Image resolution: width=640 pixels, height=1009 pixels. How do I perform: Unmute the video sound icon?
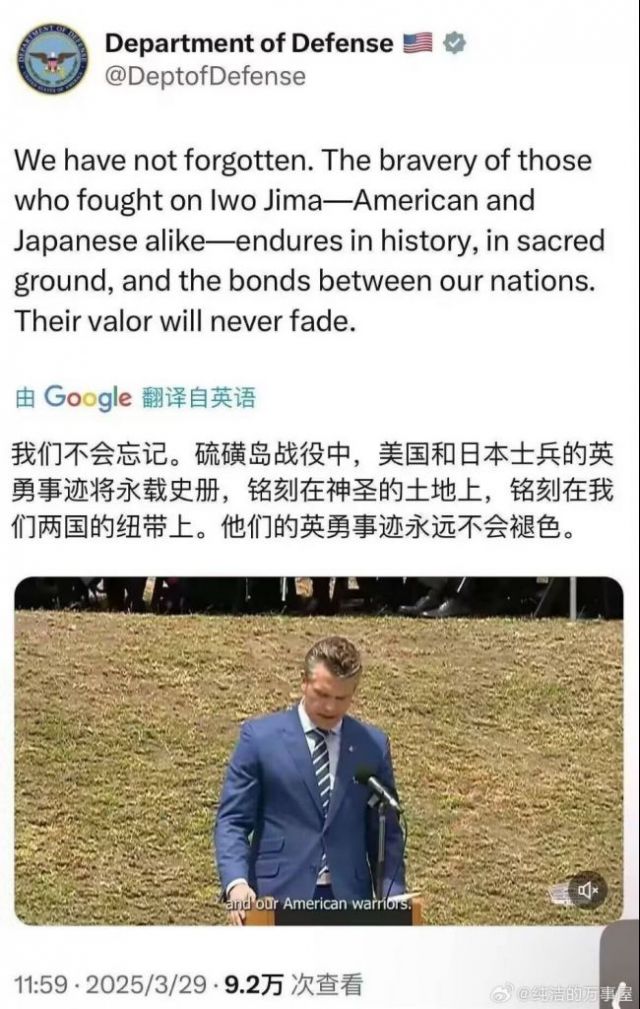coord(587,889)
